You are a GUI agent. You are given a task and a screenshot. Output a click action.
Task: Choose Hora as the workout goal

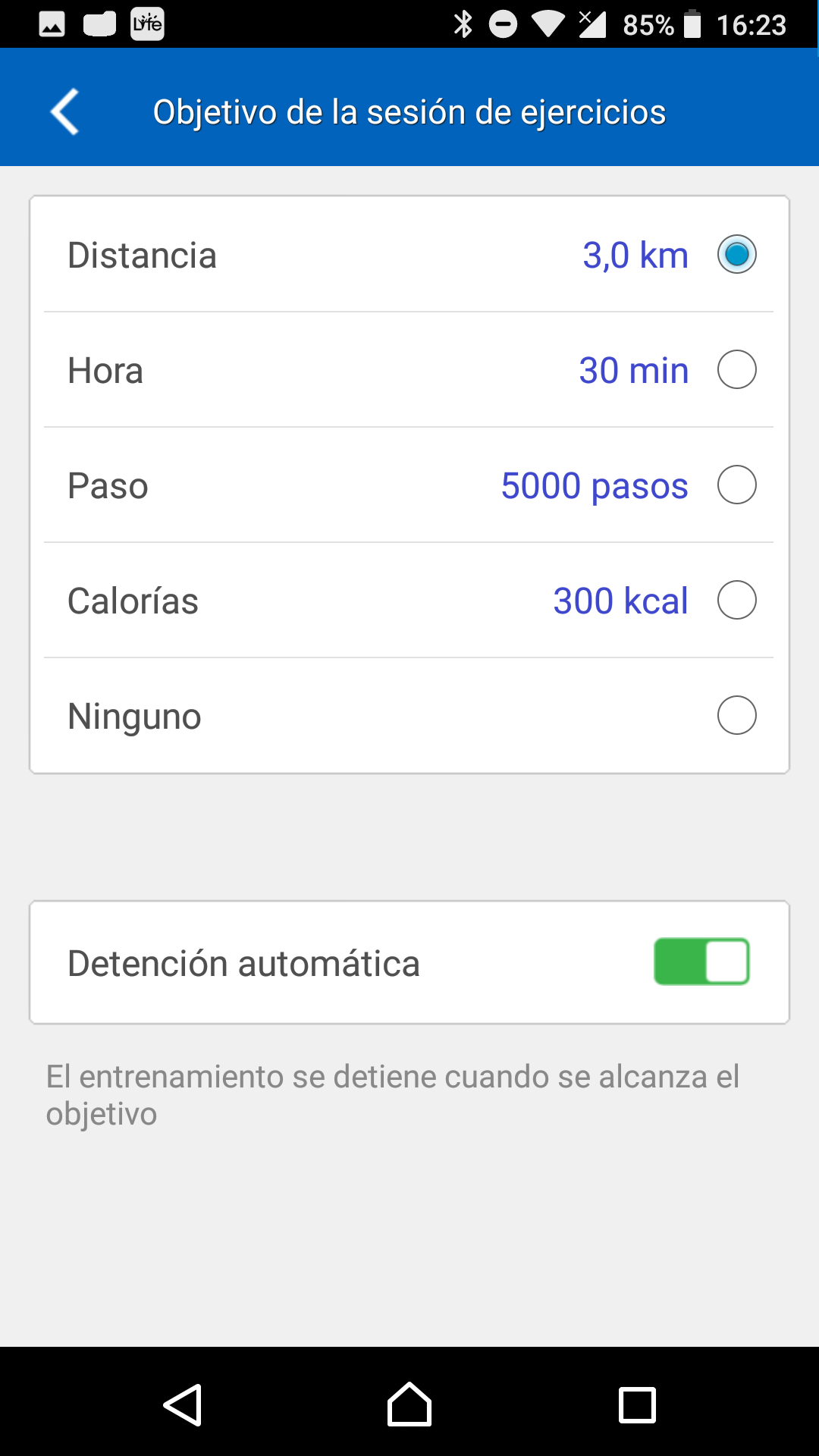tap(736, 369)
